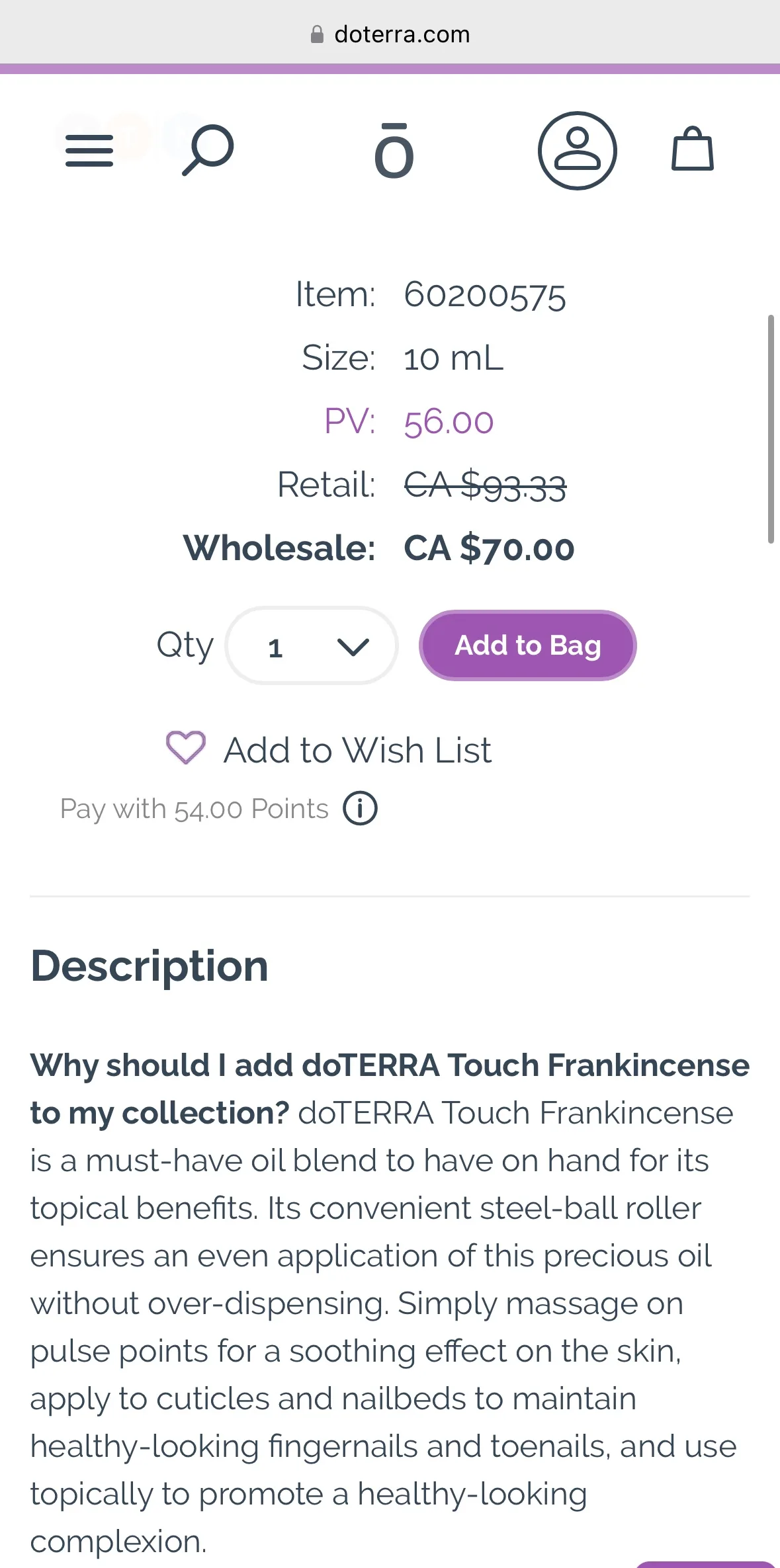View the shopping bag icon
This screenshot has width=780, height=1568.
click(x=692, y=151)
